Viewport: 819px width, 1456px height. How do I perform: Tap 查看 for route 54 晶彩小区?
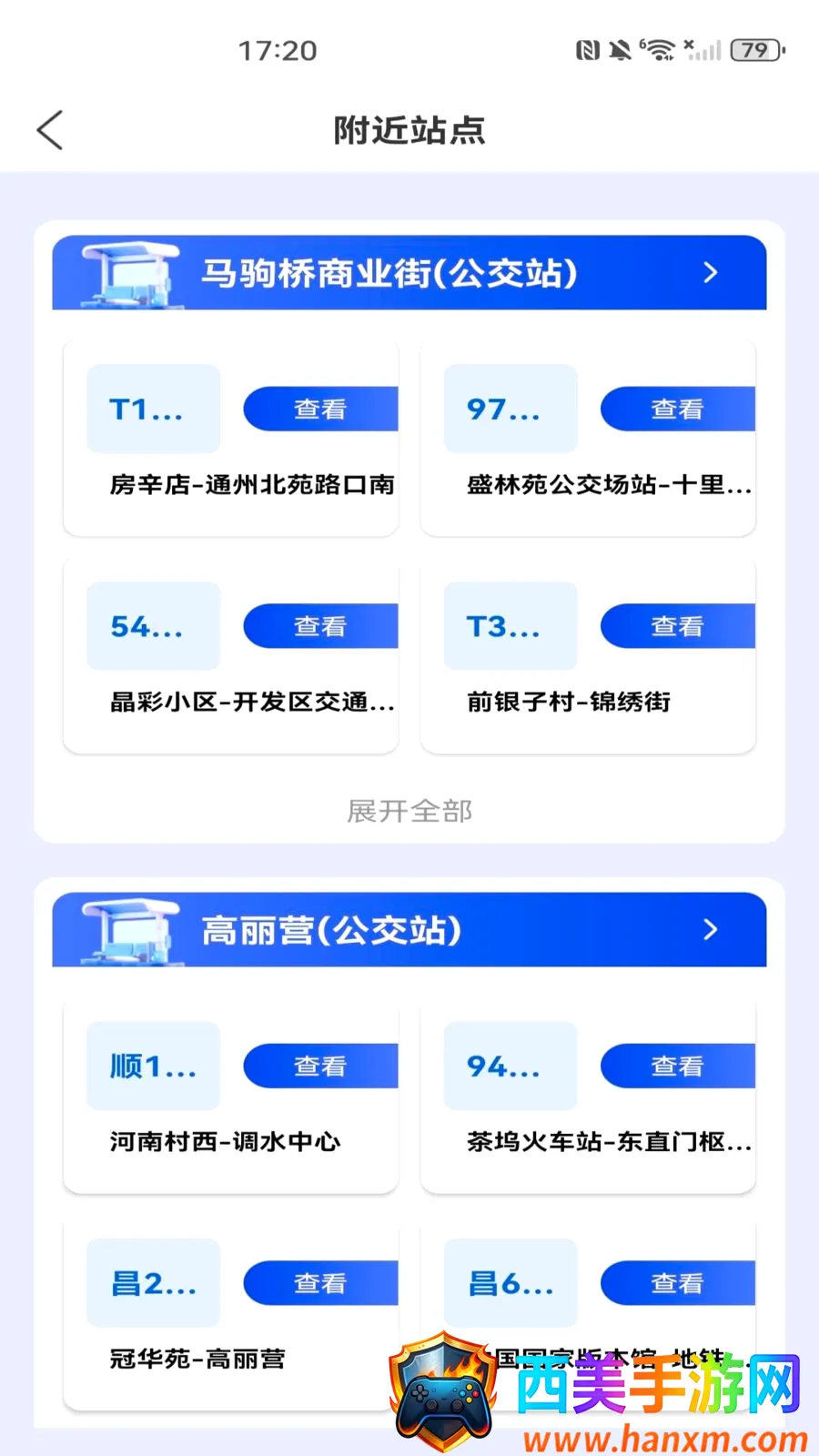[320, 626]
